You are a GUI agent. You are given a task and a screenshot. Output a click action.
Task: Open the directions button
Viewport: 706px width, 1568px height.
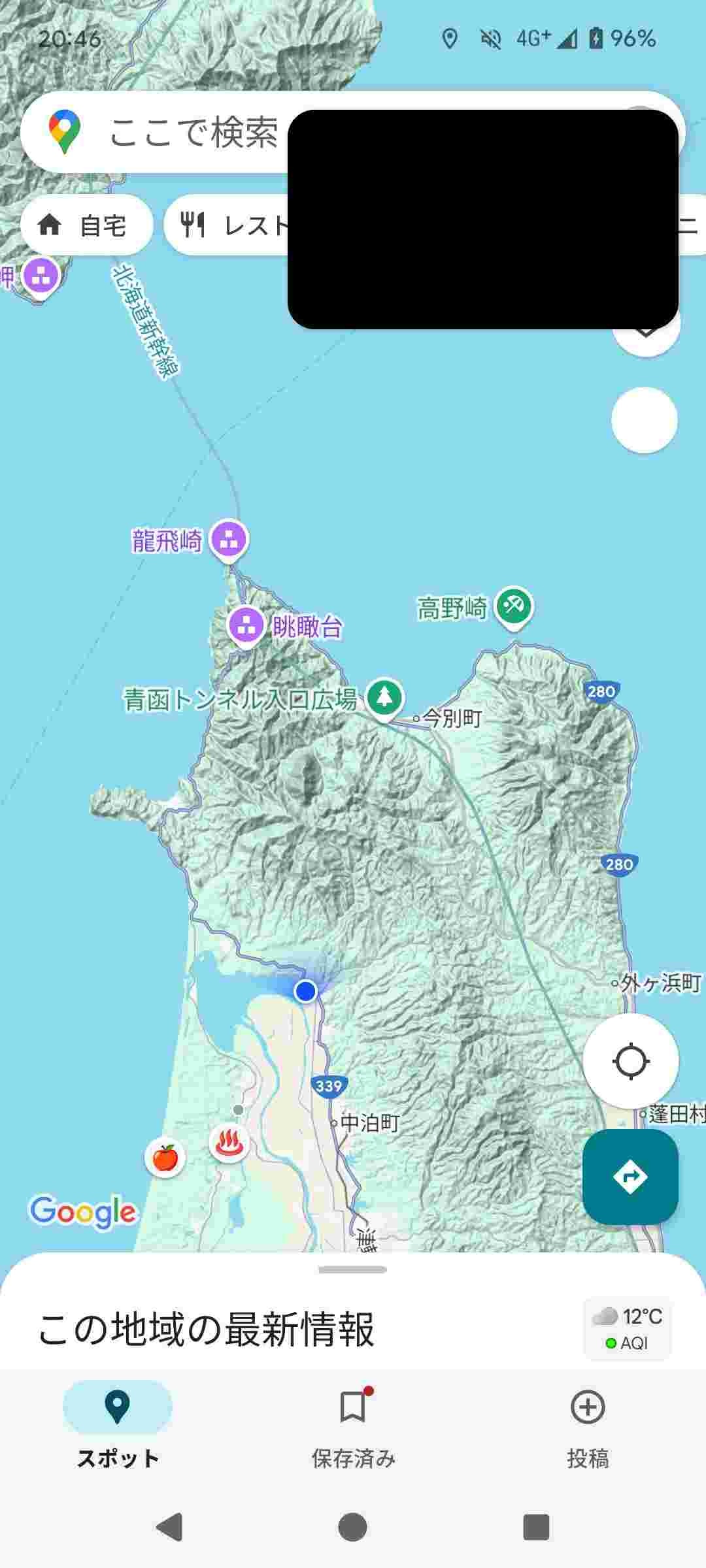click(630, 1177)
